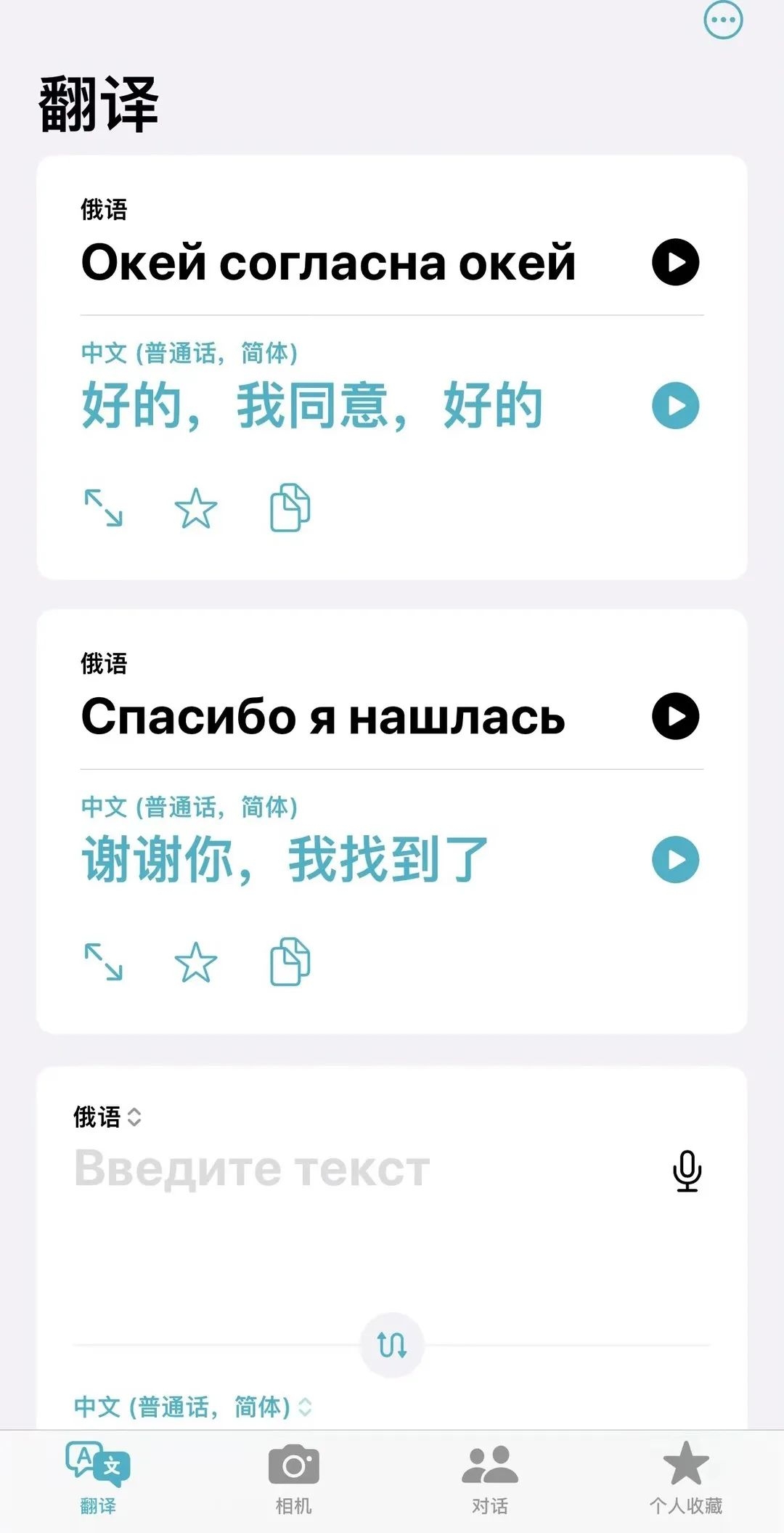Copy the 好的，我同意，好的 translation

point(290,508)
